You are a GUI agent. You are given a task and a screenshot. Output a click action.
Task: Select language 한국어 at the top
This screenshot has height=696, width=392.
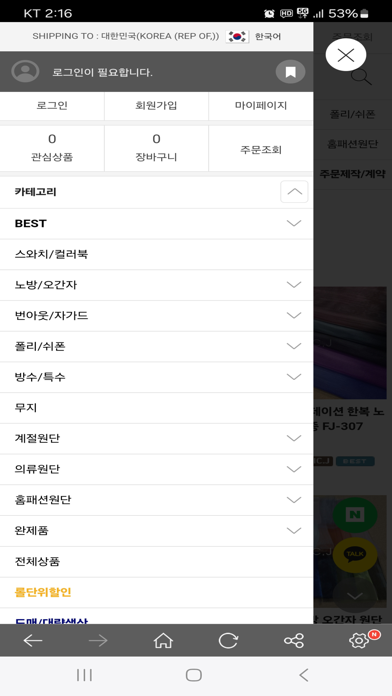268,36
